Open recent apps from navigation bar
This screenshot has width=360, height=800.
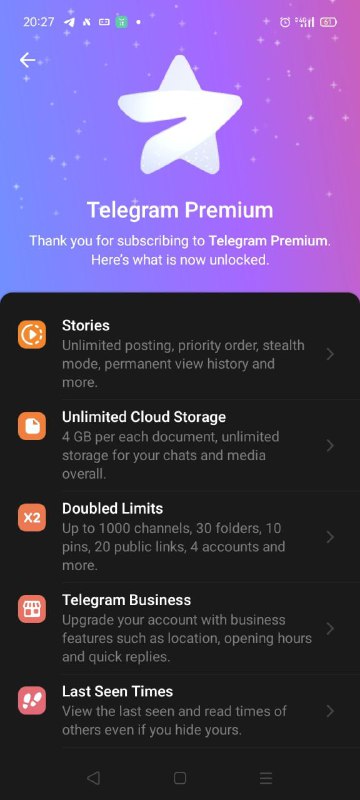coord(266,778)
